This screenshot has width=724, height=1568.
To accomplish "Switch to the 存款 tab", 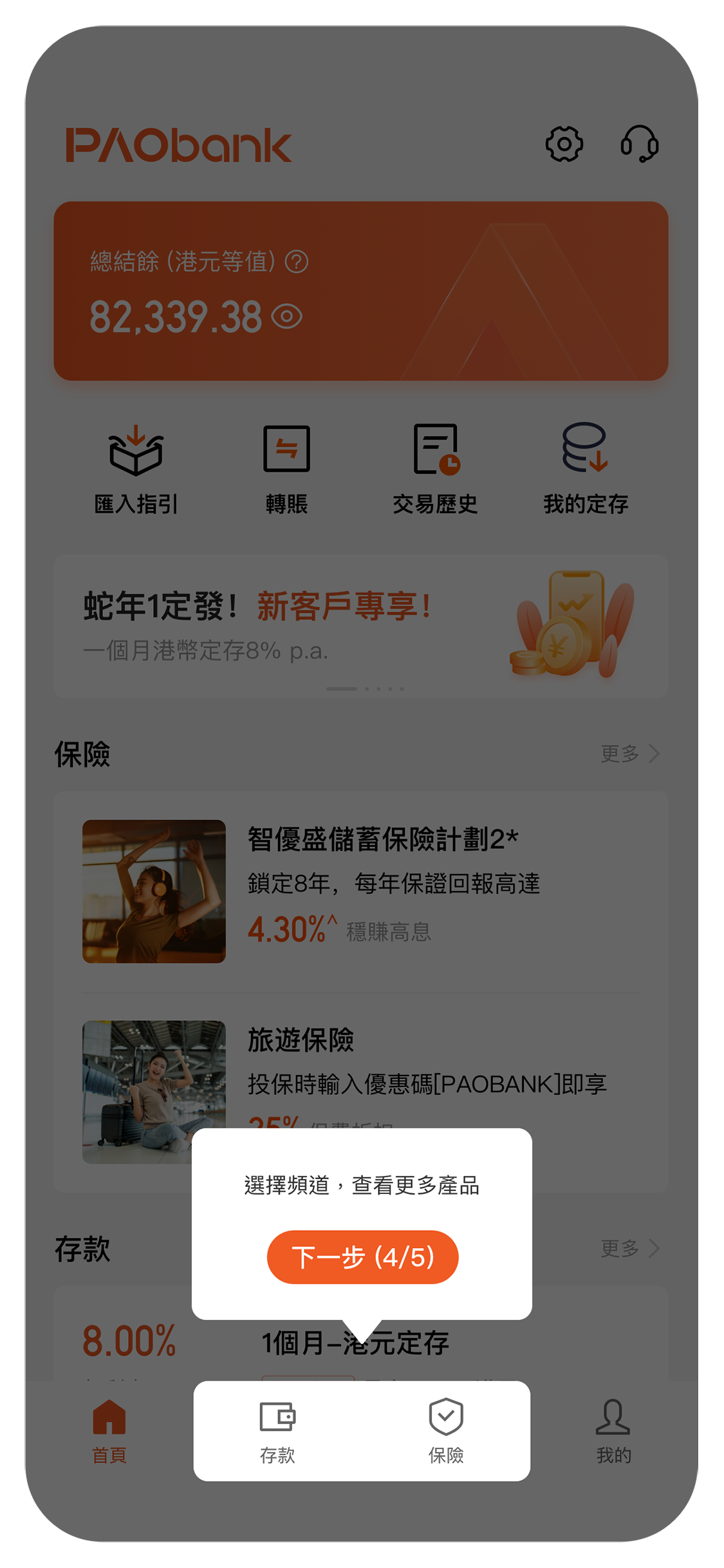I will point(277,1430).
